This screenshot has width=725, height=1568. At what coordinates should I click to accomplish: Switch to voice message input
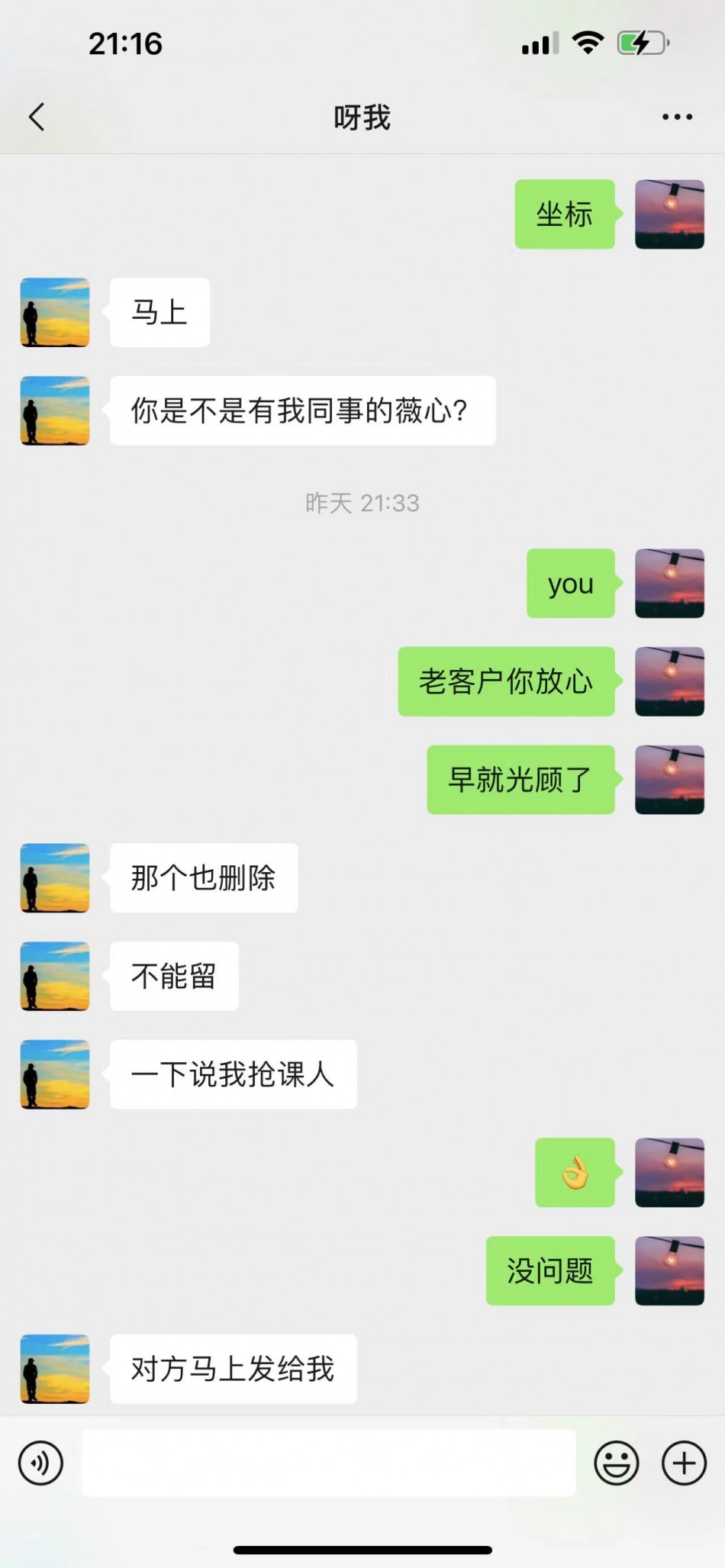tap(40, 1463)
